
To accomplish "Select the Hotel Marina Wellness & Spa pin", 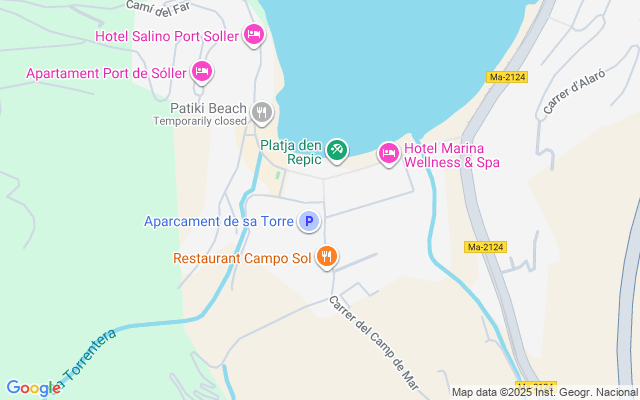I will coord(389,153).
